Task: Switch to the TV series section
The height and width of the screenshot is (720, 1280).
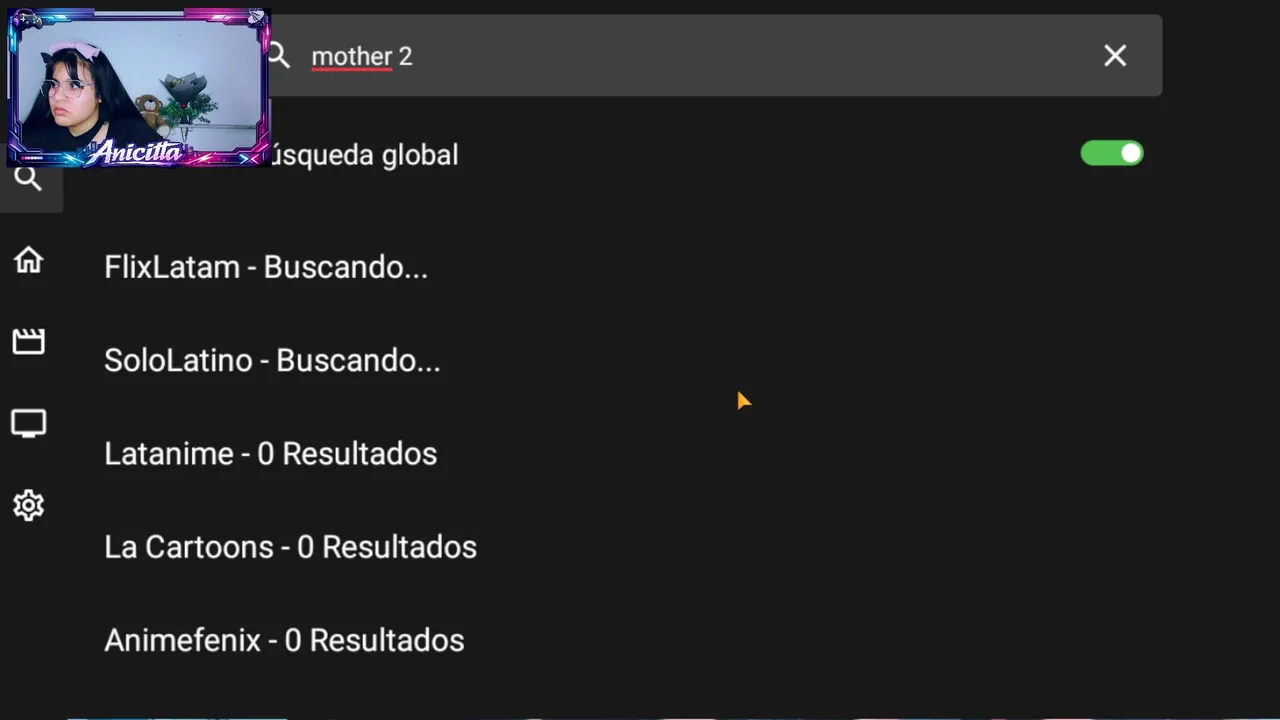Action: point(28,424)
